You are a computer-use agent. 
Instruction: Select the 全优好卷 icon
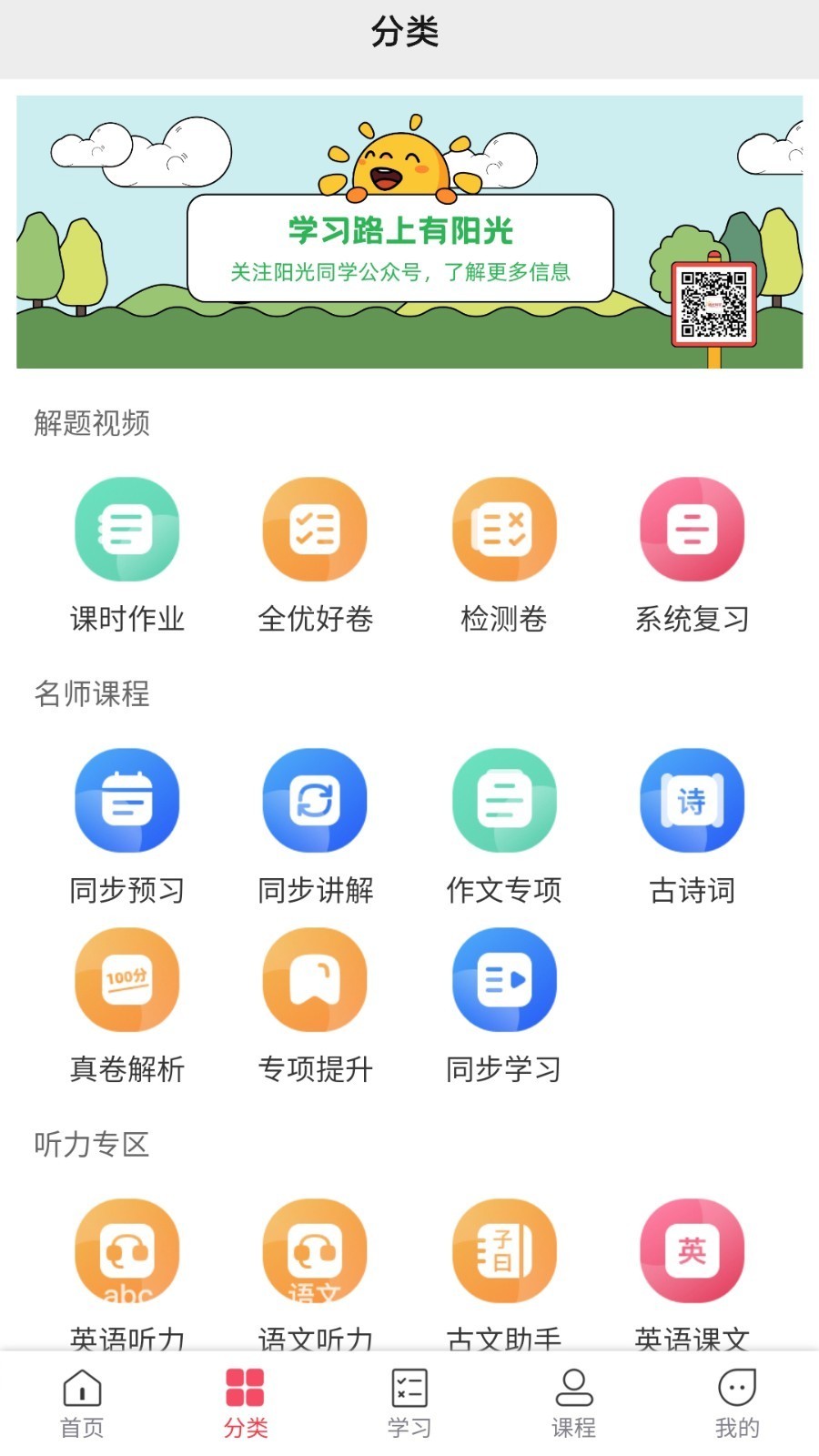pos(316,529)
